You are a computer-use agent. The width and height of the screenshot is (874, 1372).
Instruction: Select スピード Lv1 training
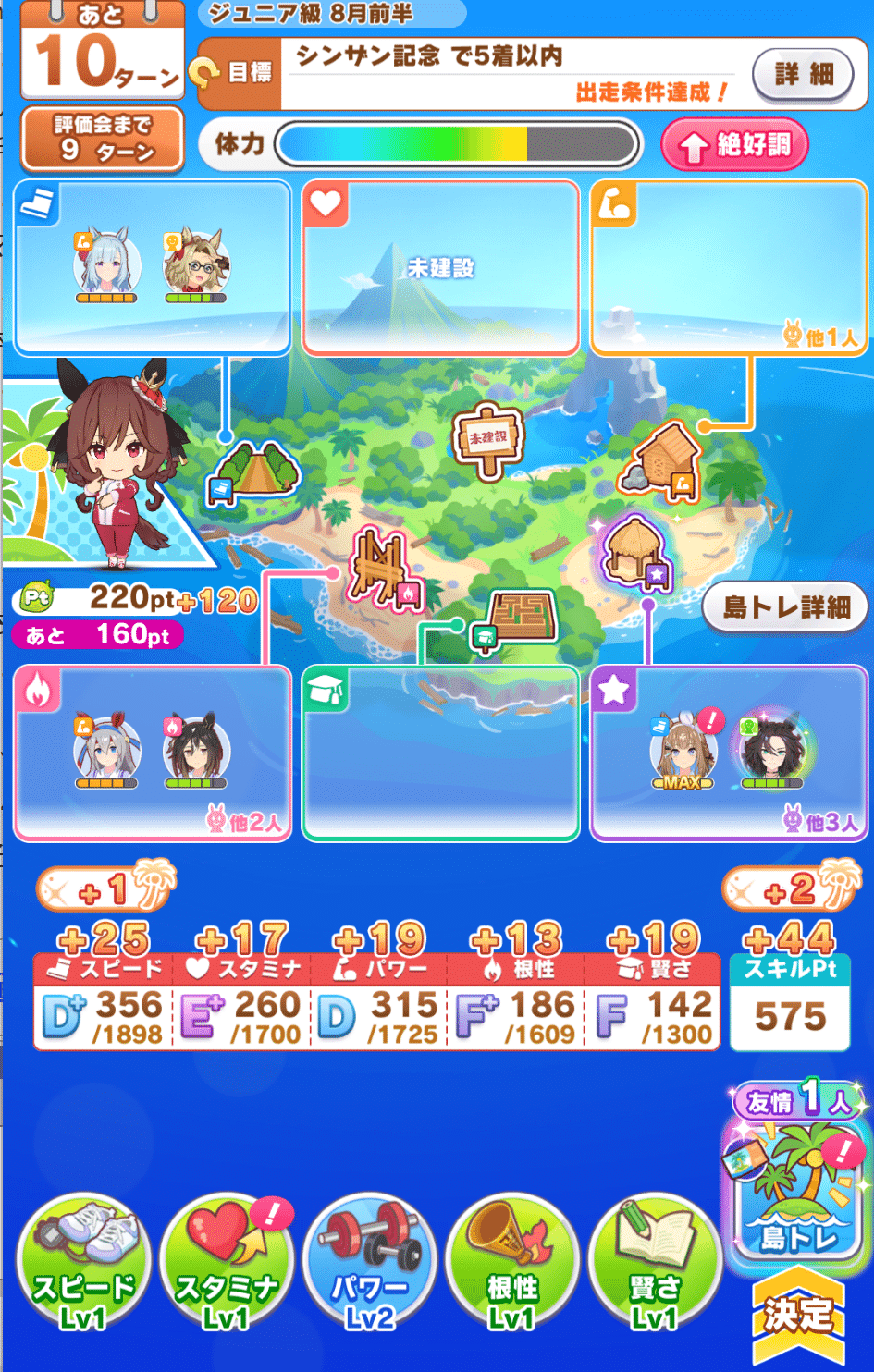[x=84, y=1261]
